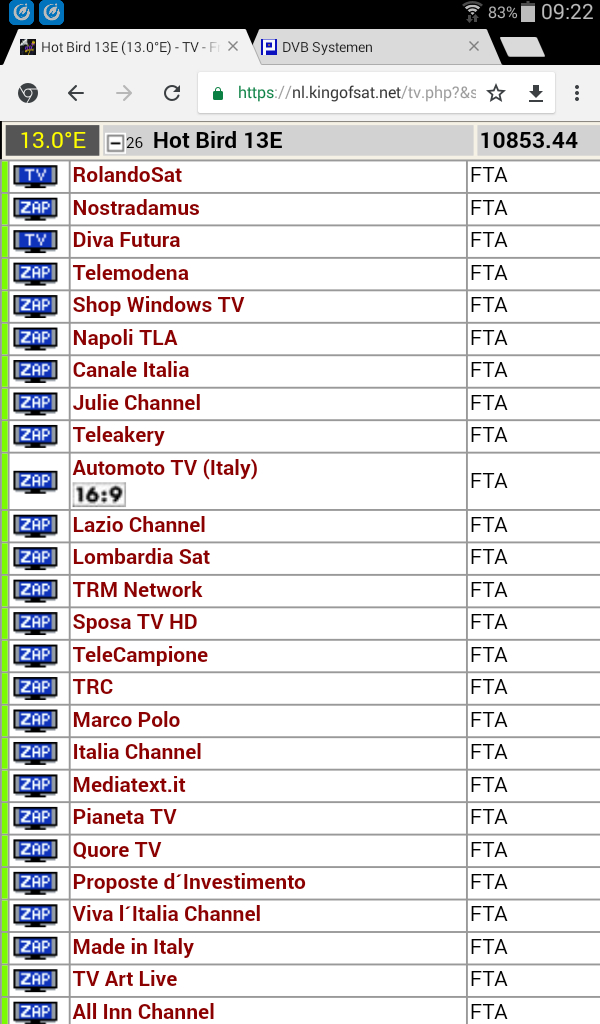
Task: Tap the ZAP icon beside Nostradamus
Action: point(36,209)
